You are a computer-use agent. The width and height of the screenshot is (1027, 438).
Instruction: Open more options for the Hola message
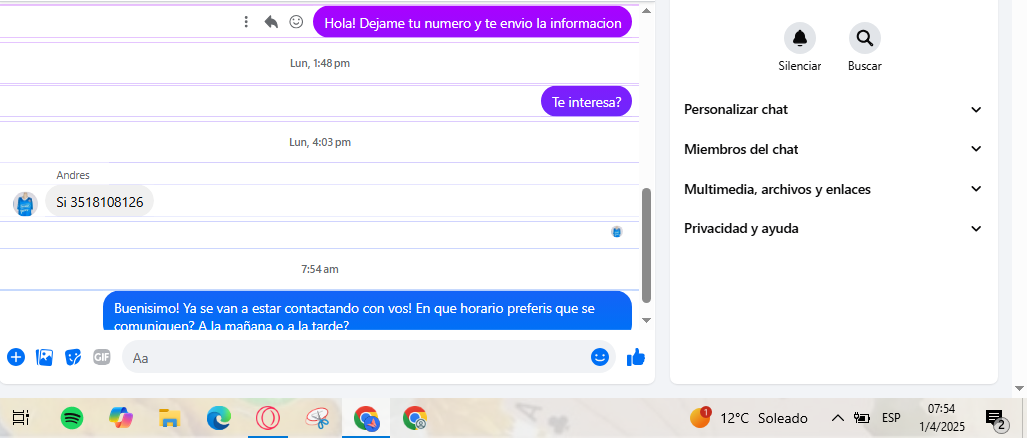tap(246, 22)
